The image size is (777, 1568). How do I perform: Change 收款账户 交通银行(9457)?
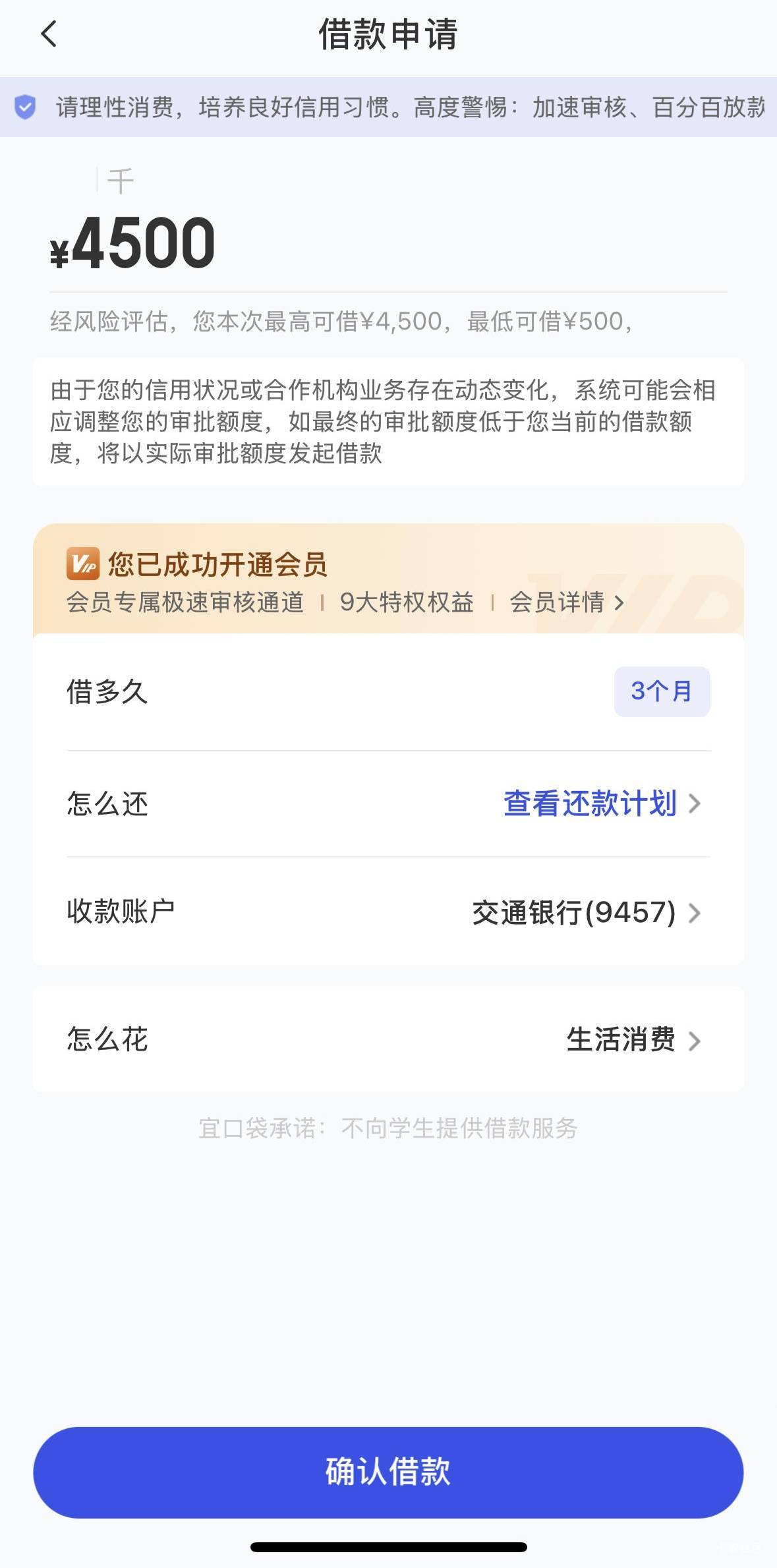pos(388,912)
